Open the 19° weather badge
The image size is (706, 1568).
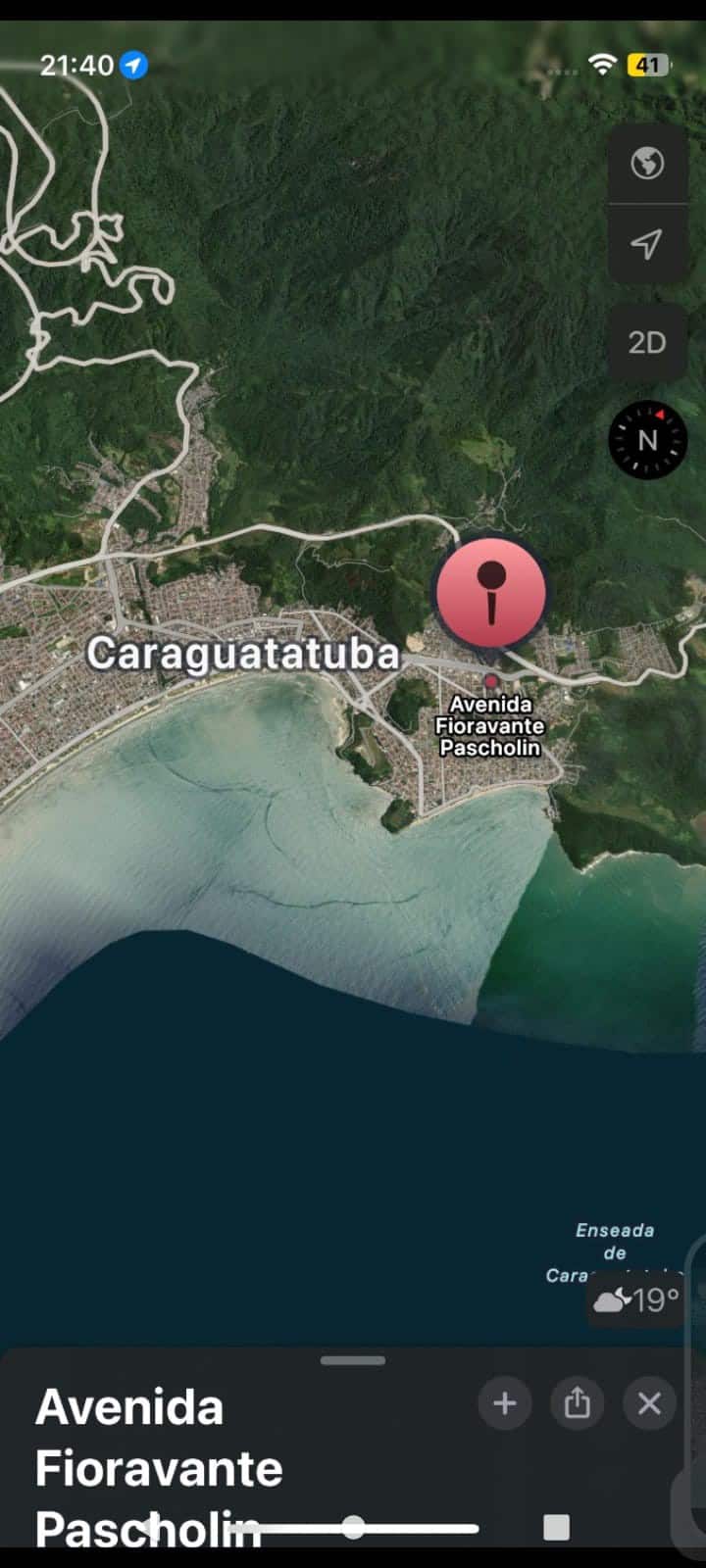coord(636,1300)
